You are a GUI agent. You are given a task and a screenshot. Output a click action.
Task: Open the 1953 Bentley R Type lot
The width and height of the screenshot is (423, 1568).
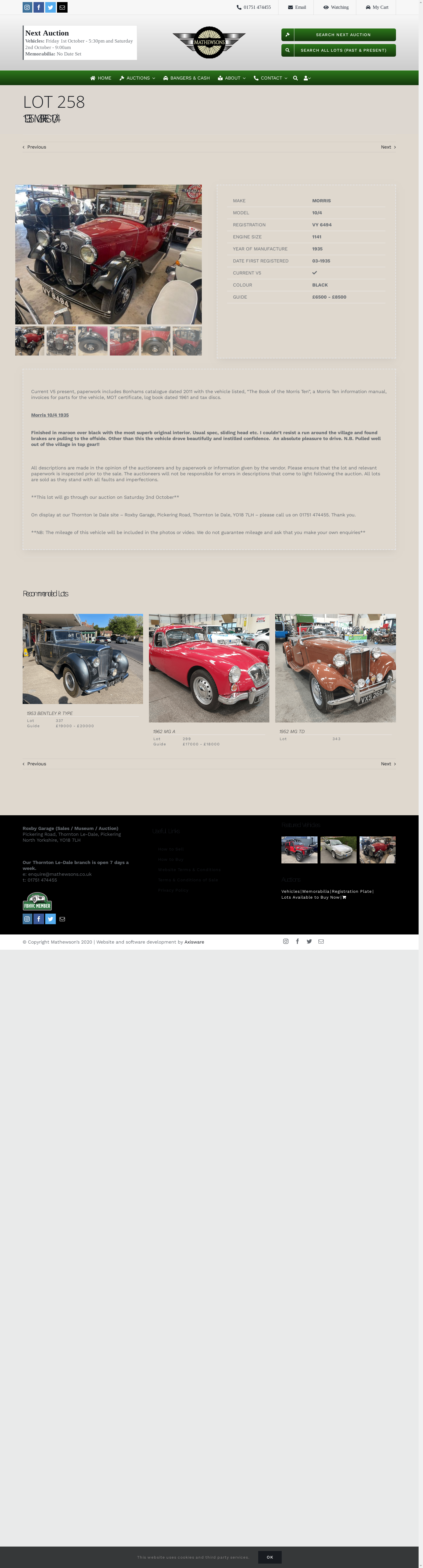click(x=83, y=658)
